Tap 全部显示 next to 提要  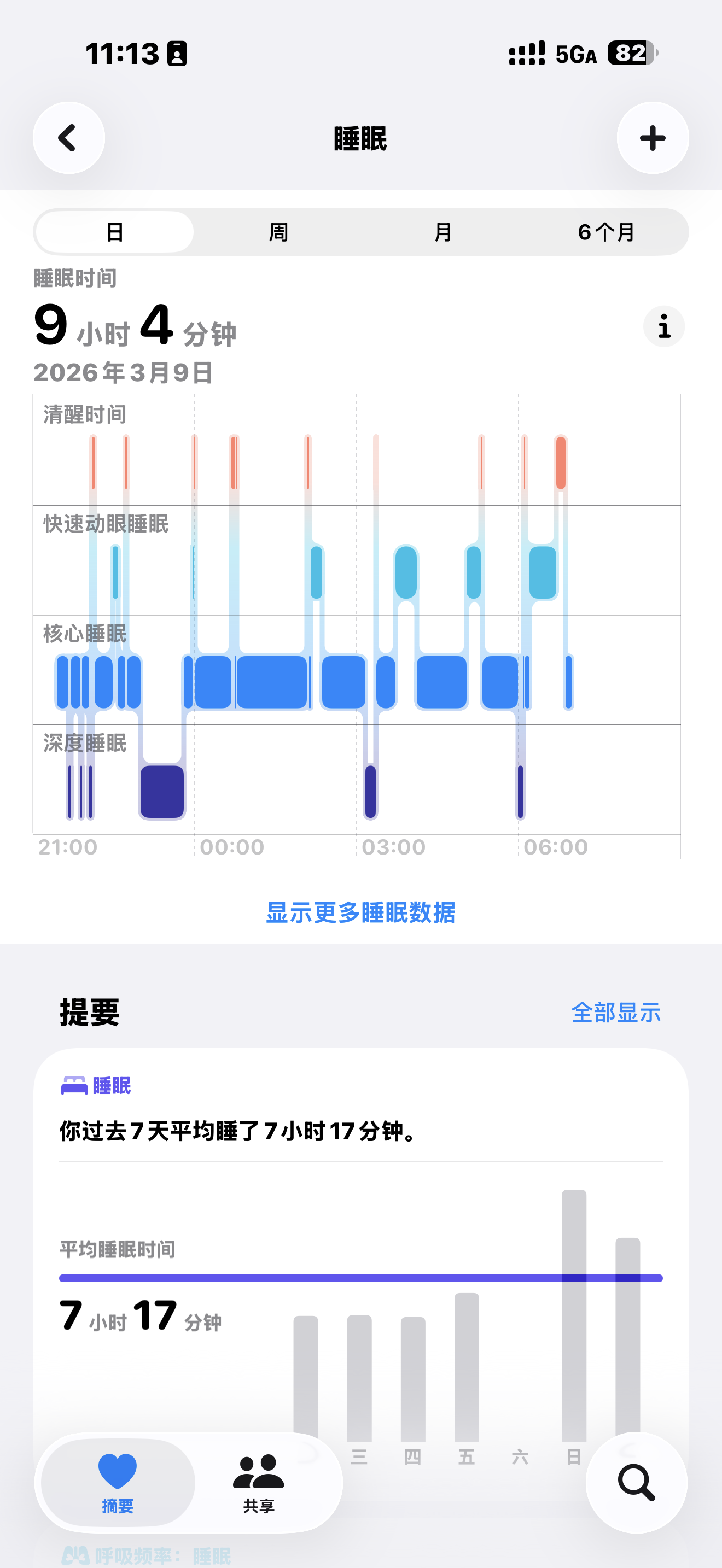click(x=615, y=1013)
